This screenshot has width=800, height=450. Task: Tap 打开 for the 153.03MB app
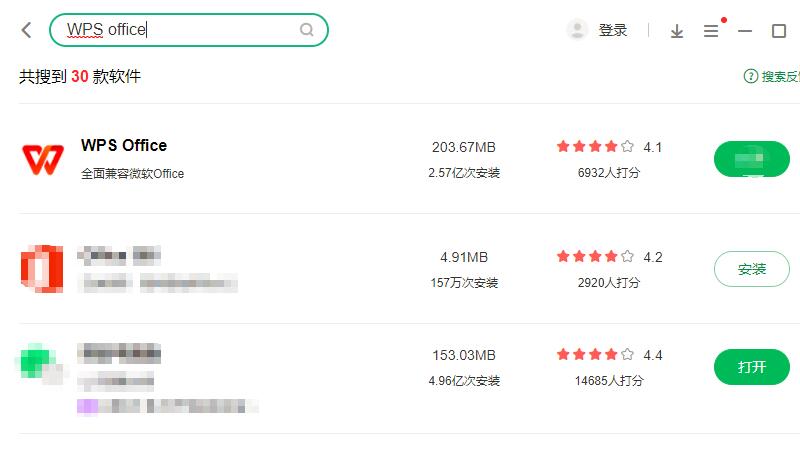(751, 367)
